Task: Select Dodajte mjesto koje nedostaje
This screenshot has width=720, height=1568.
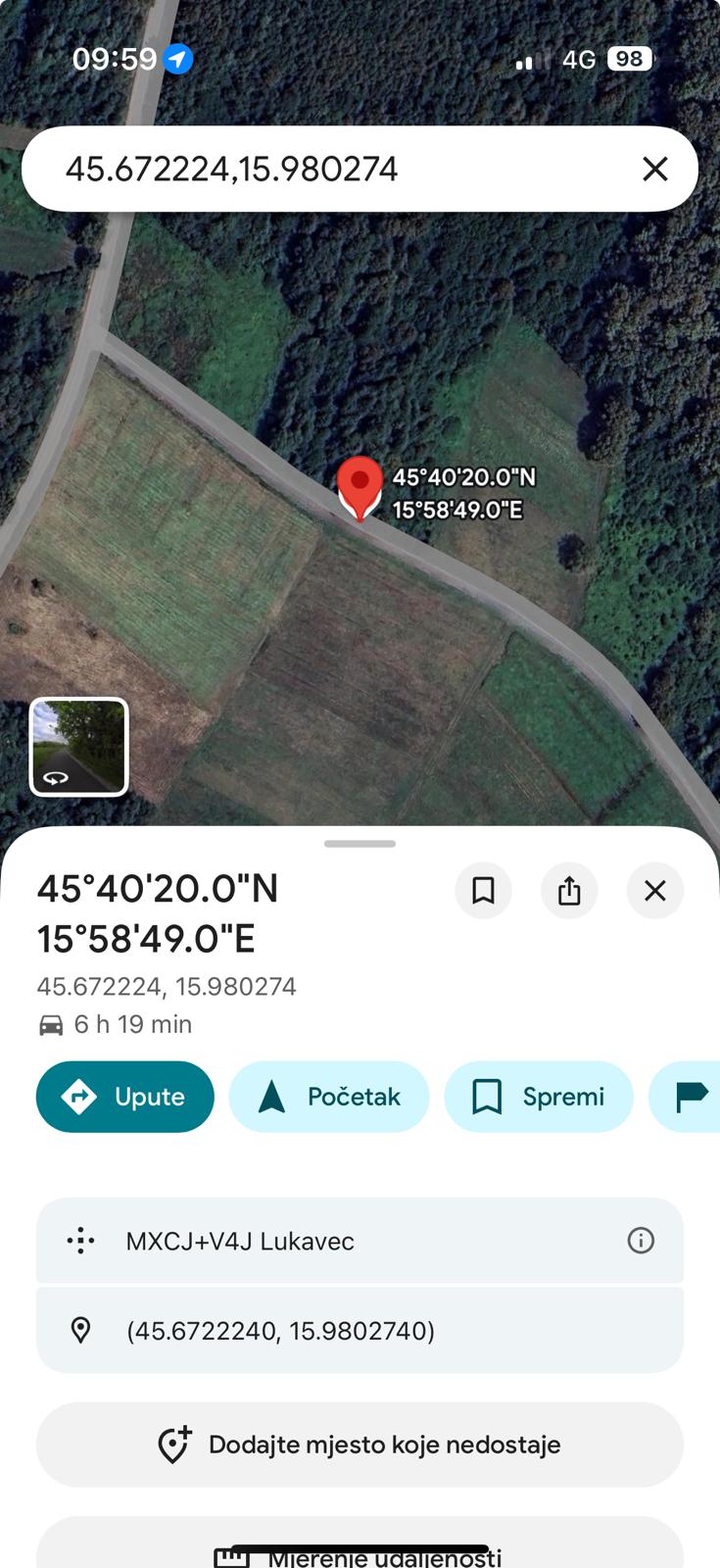Action: click(x=360, y=1445)
